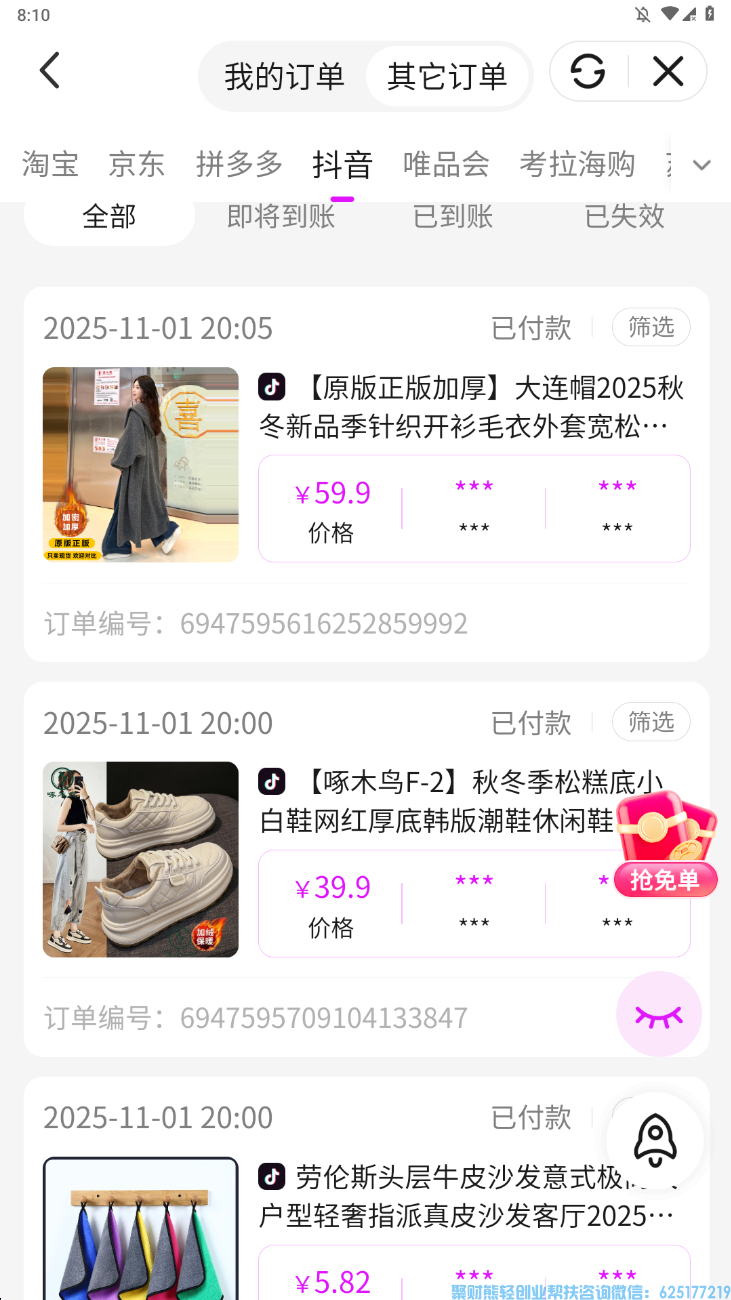Select the 拼多多 platform tab
This screenshot has height=1300, width=731.
[x=239, y=164]
